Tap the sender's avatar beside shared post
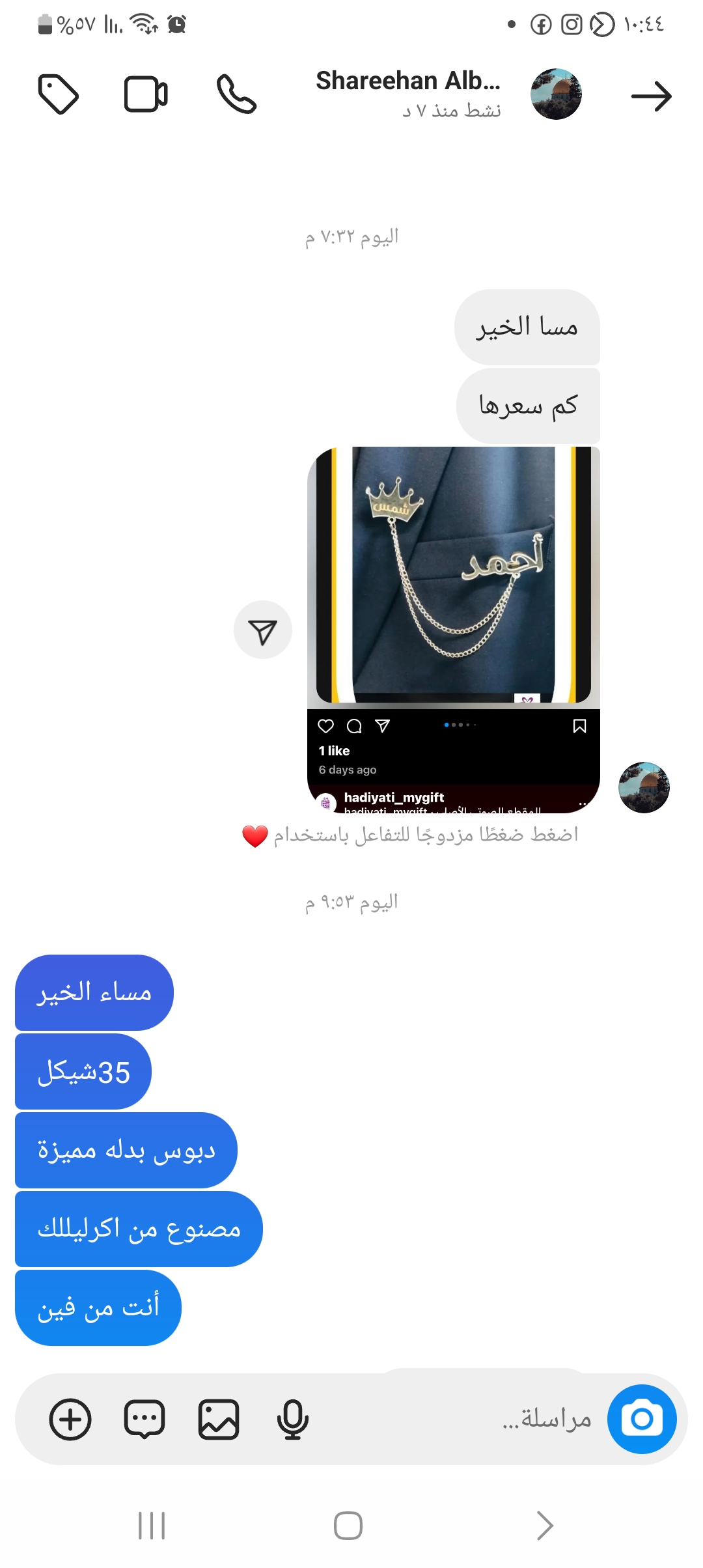703x1568 pixels. (x=644, y=787)
